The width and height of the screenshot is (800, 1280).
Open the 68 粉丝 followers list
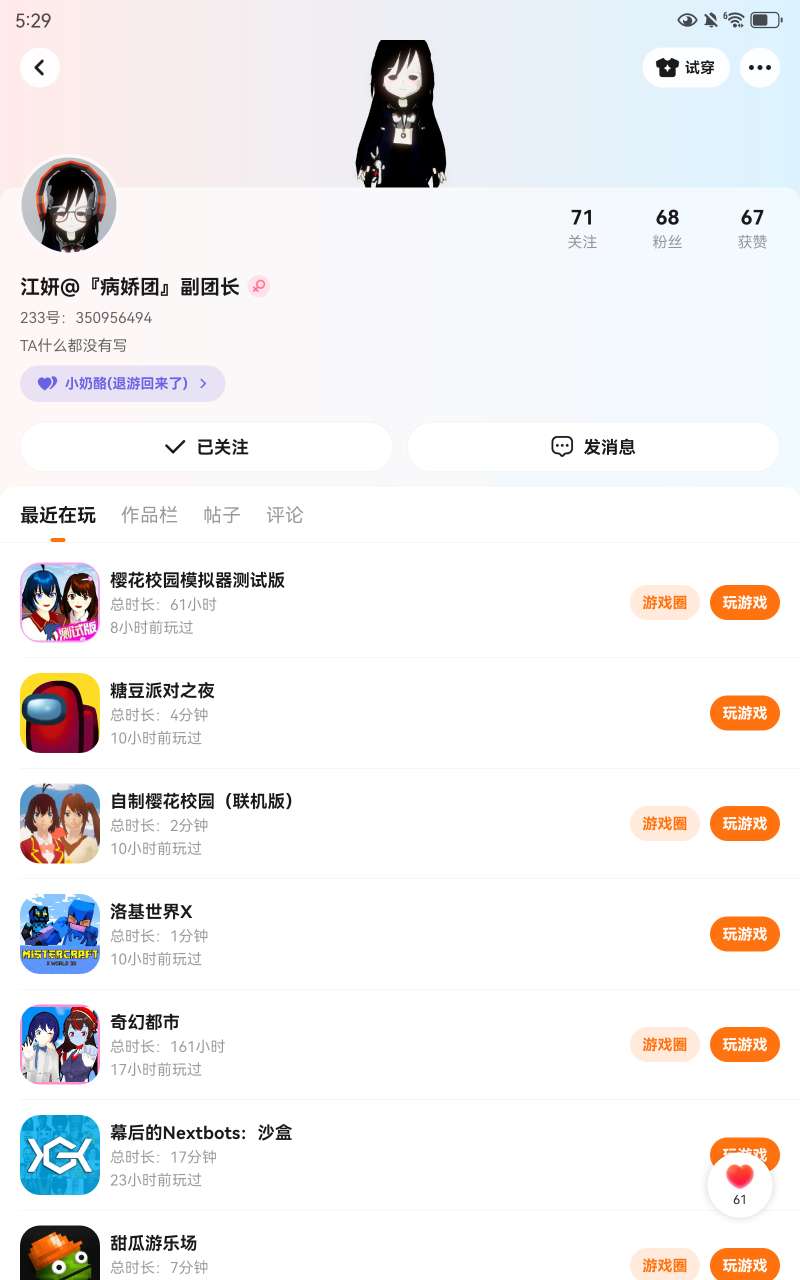pos(667,228)
